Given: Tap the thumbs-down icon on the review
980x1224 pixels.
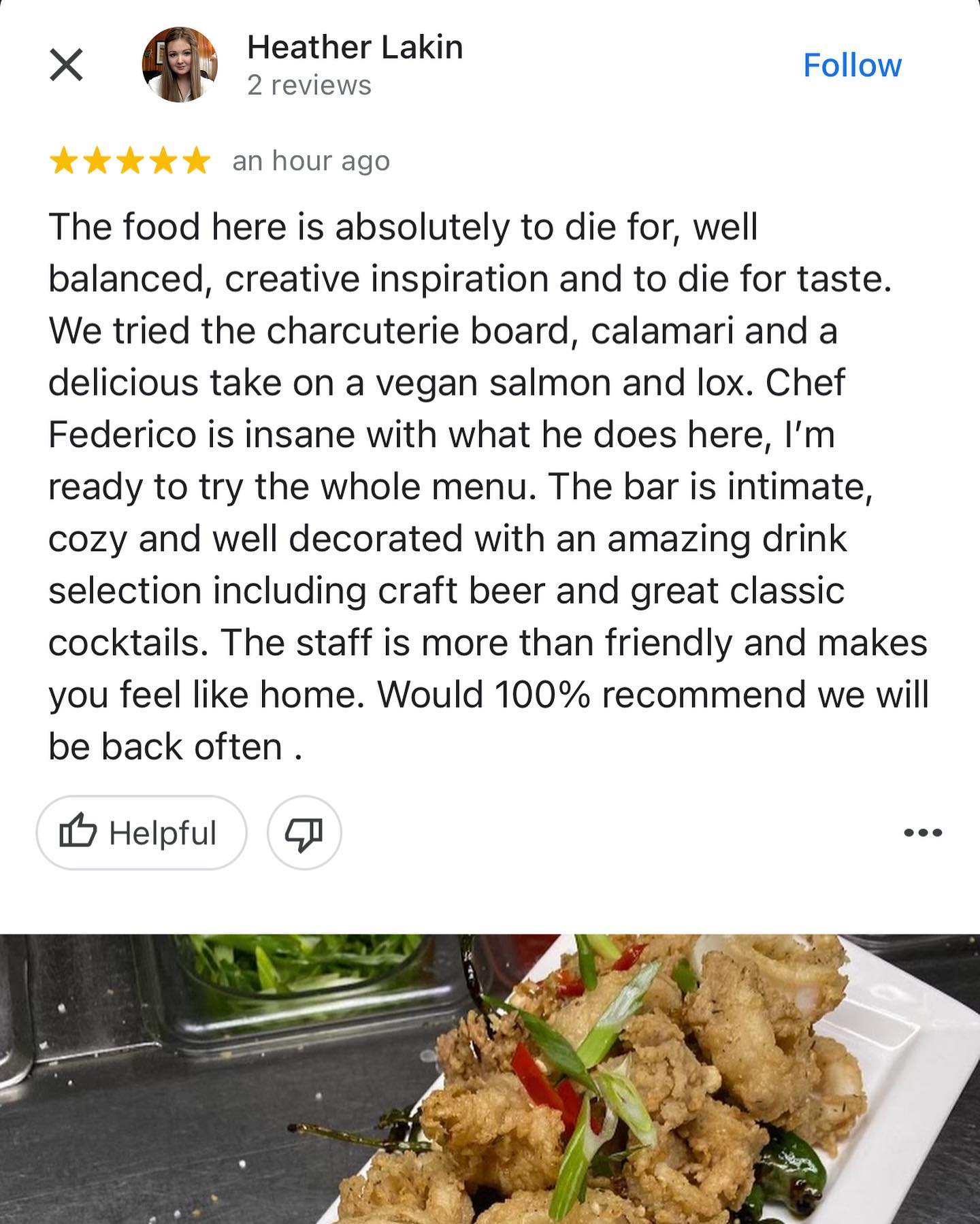Looking at the screenshot, I should coord(304,833).
